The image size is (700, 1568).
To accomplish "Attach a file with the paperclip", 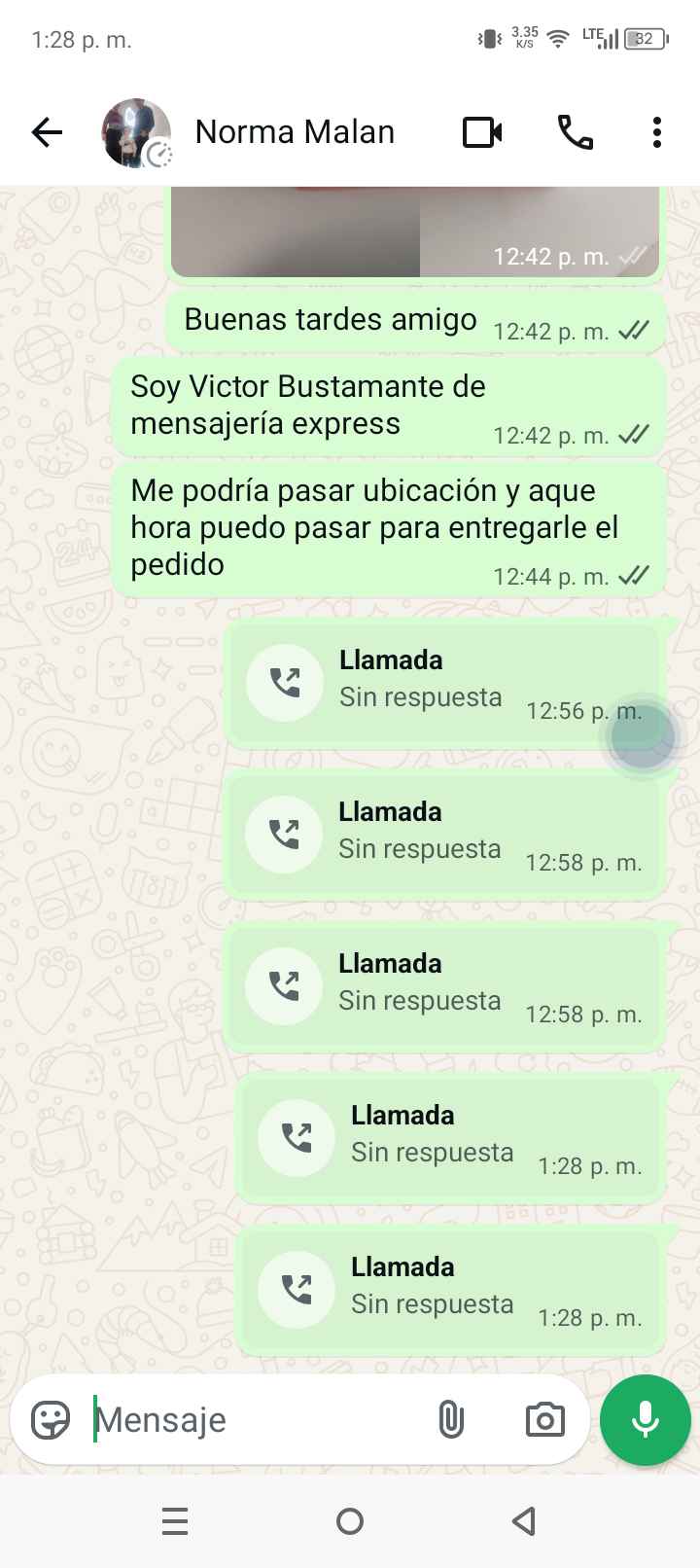I will click(451, 1420).
